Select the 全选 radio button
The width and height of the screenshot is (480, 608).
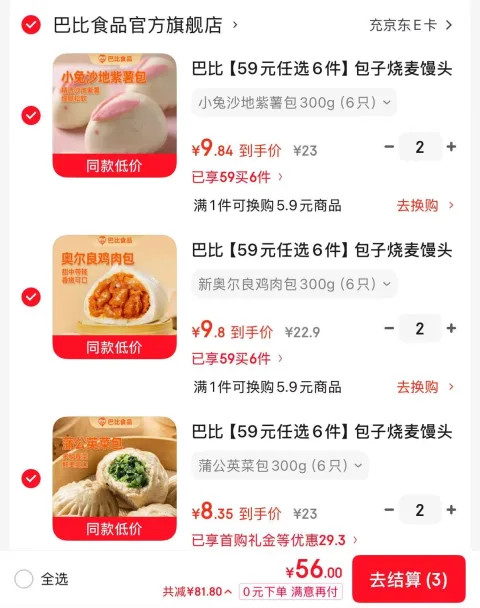pos(24,579)
